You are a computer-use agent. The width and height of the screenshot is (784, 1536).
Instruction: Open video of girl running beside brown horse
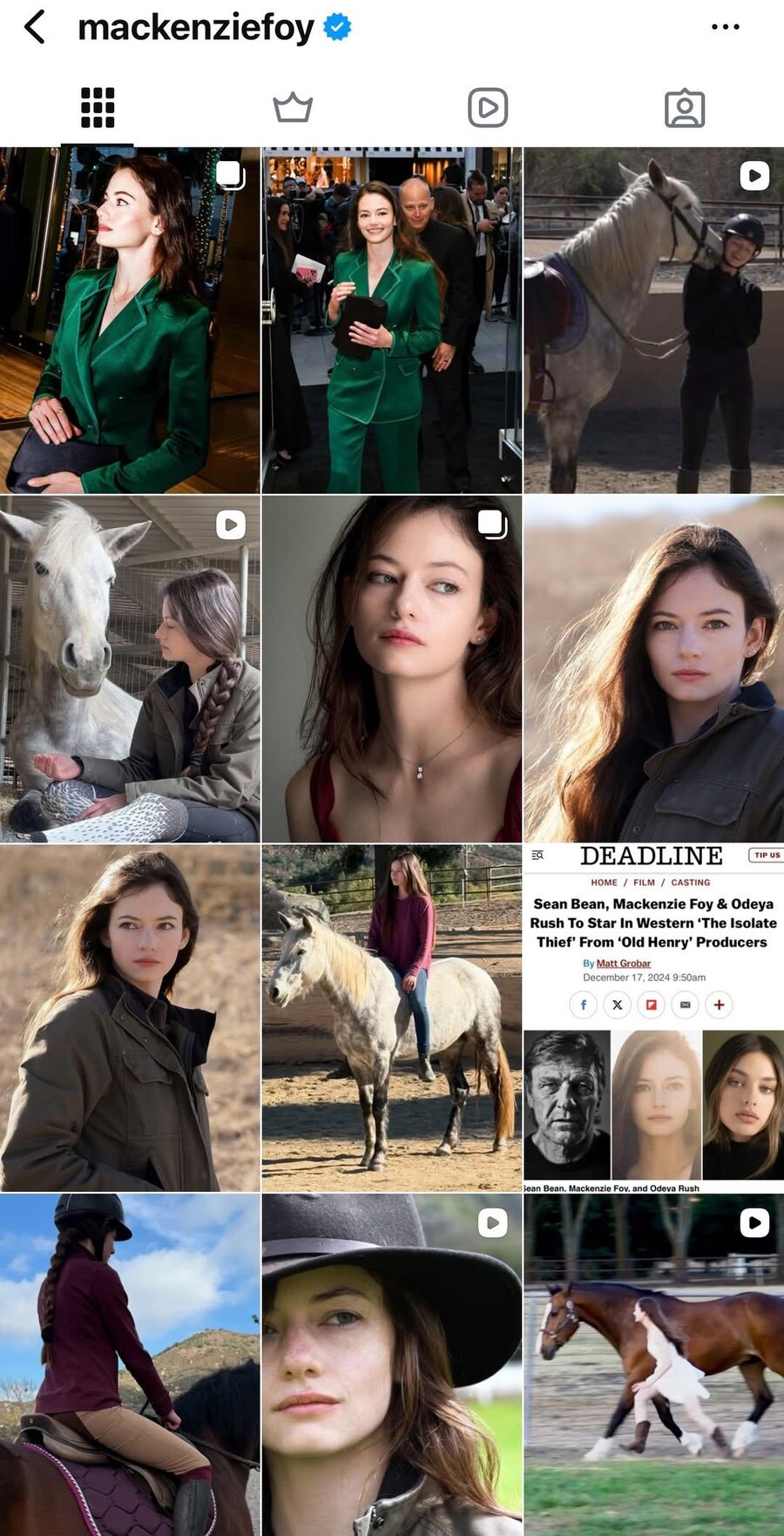[x=653, y=1363]
